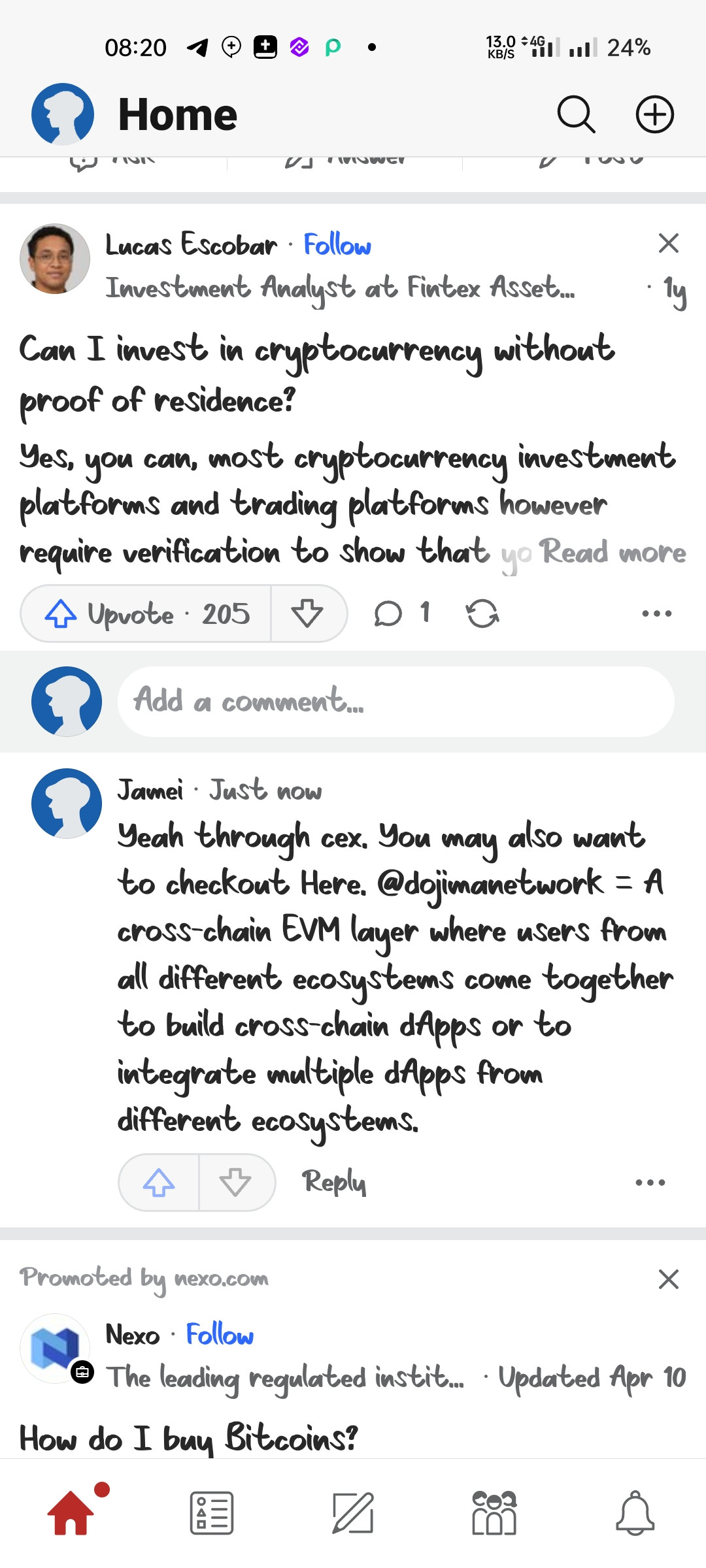
Task: Tap the plus create icon in header
Action: [x=654, y=115]
